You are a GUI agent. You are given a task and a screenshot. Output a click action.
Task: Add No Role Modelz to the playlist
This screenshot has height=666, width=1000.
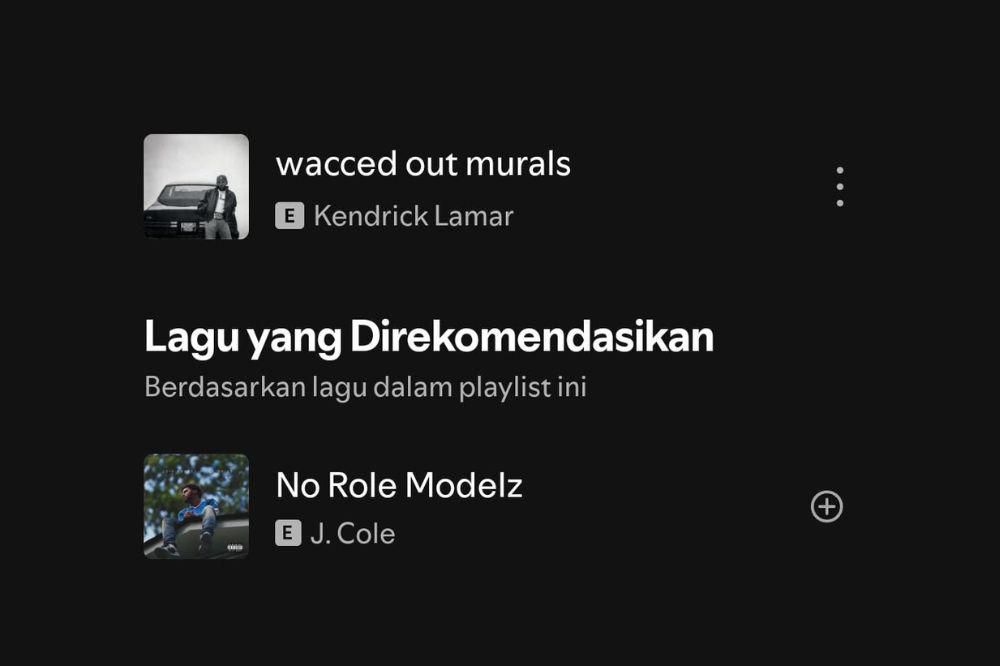(x=826, y=507)
